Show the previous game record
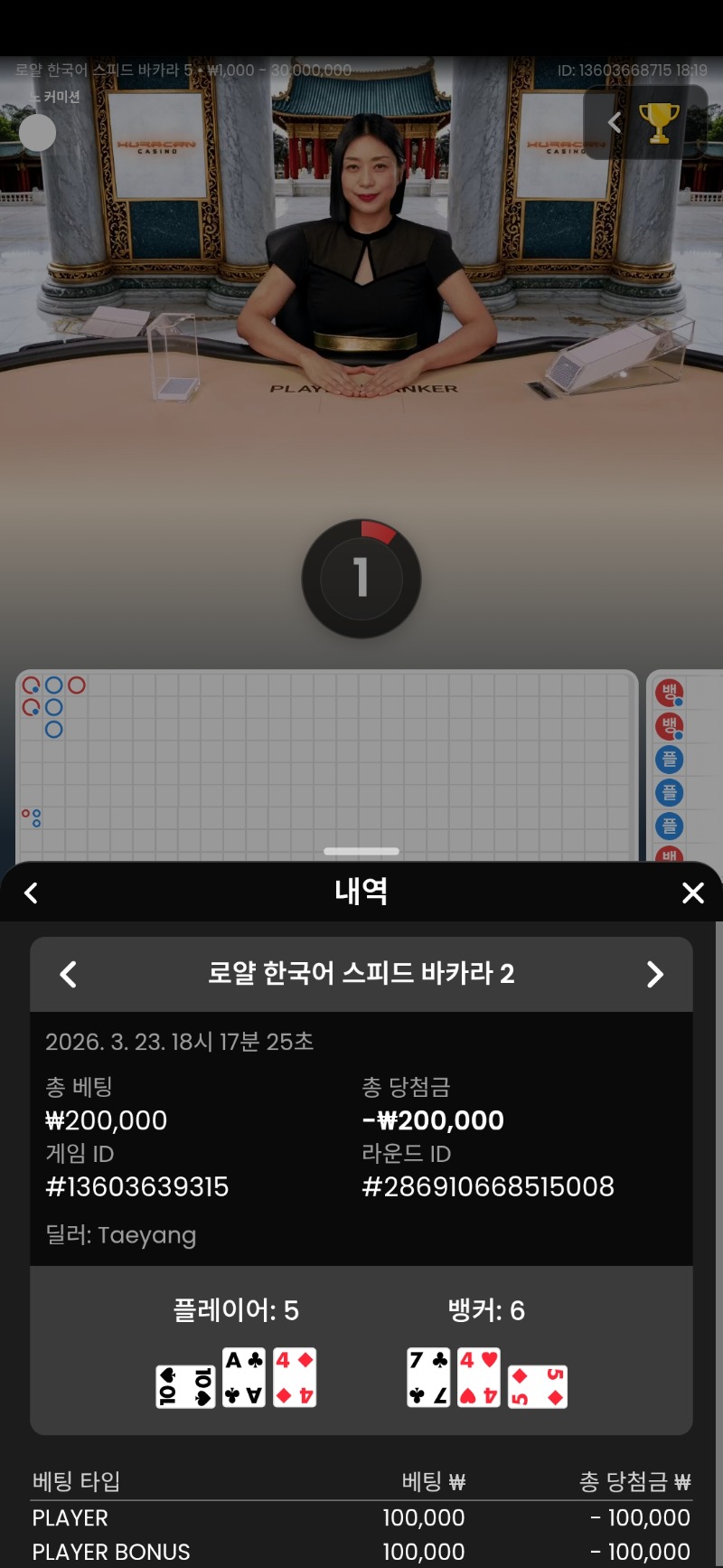Screen dimensions: 723x1568 click(x=68, y=974)
